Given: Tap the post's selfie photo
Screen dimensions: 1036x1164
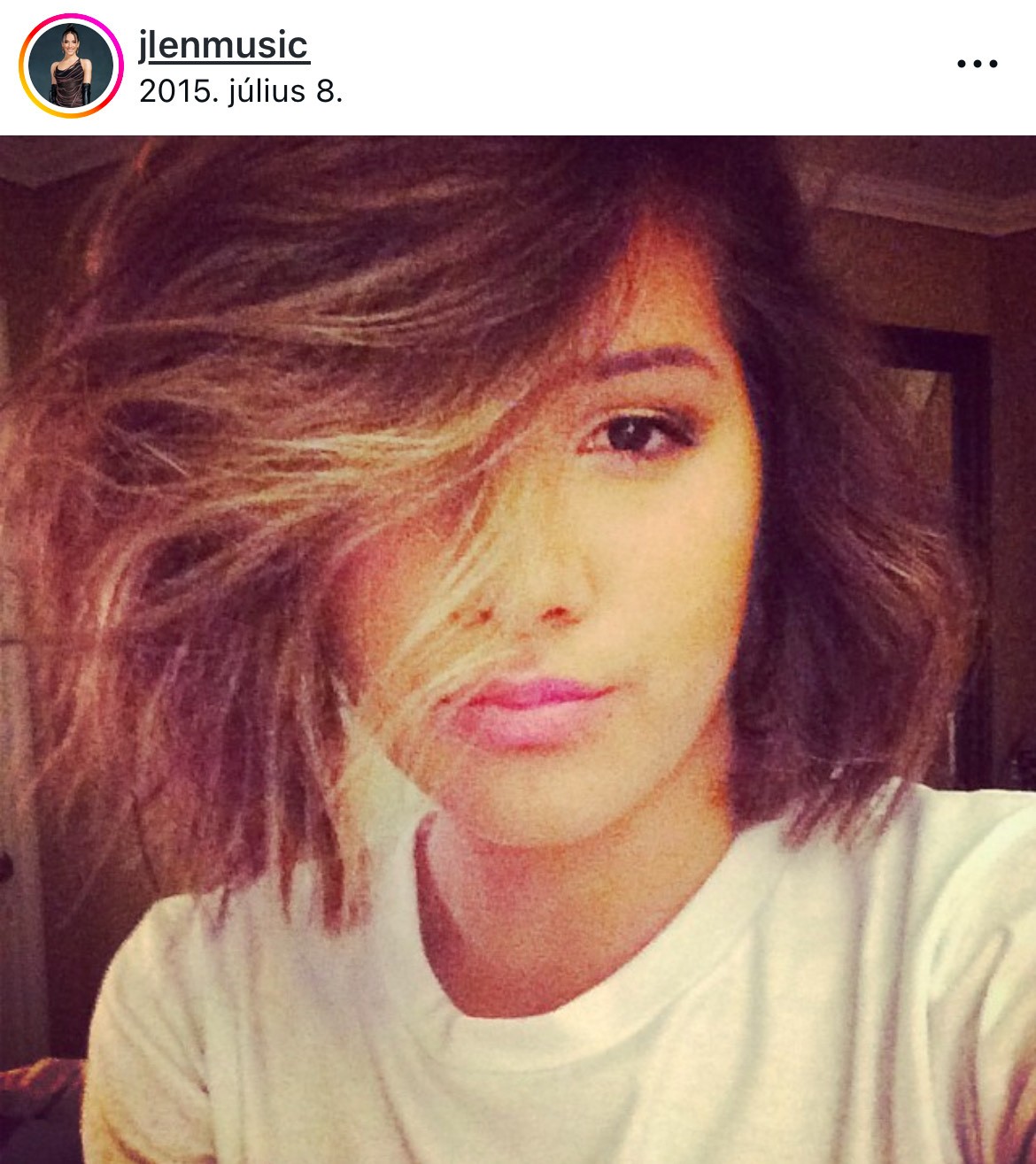Looking at the screenshot, I should 518,649.
